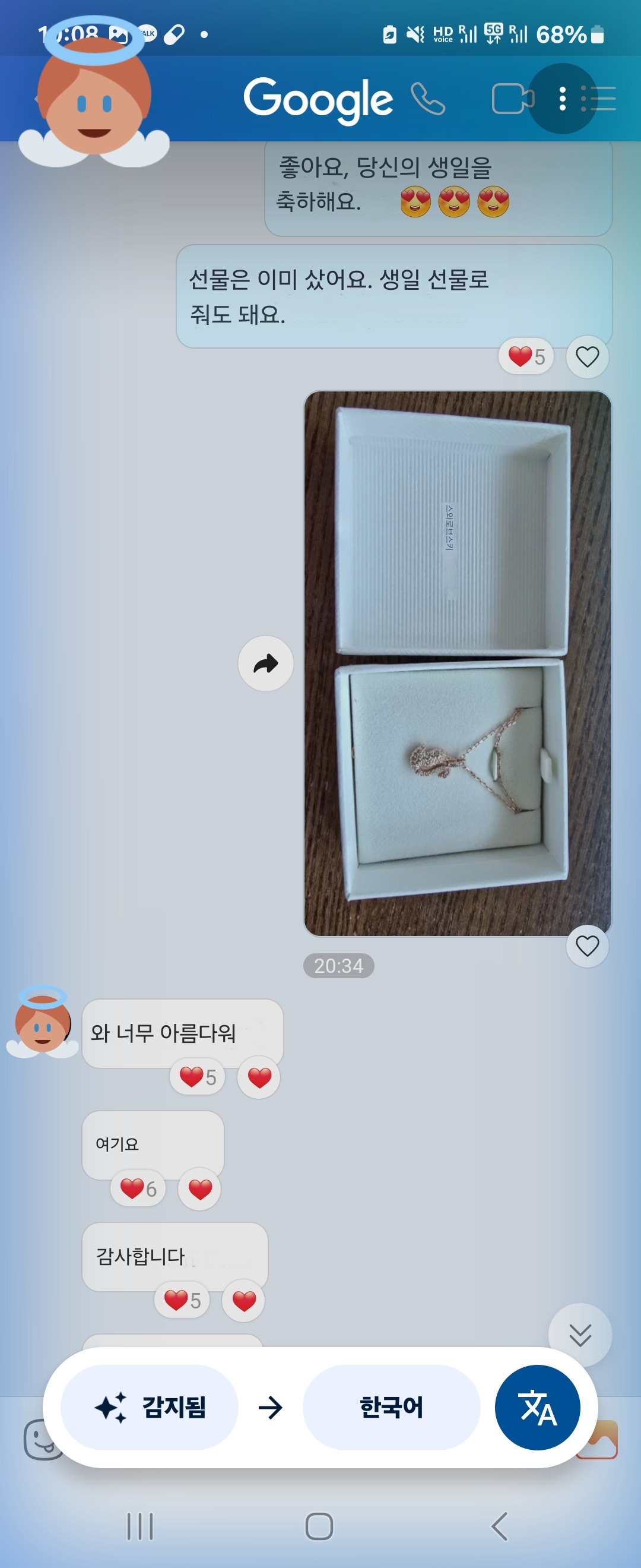This screenshot has height=1568, width=641.
Task: Start a voice call from the header
Action: pyautogui.click(x=427, y=99)
